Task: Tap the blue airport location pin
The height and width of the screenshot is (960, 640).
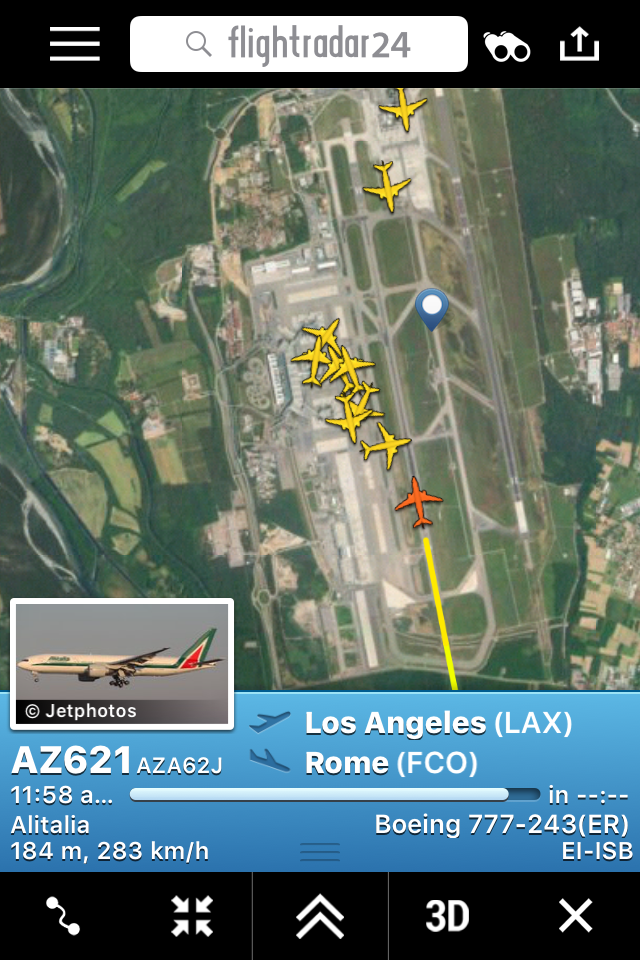Action: coord(432,308)
